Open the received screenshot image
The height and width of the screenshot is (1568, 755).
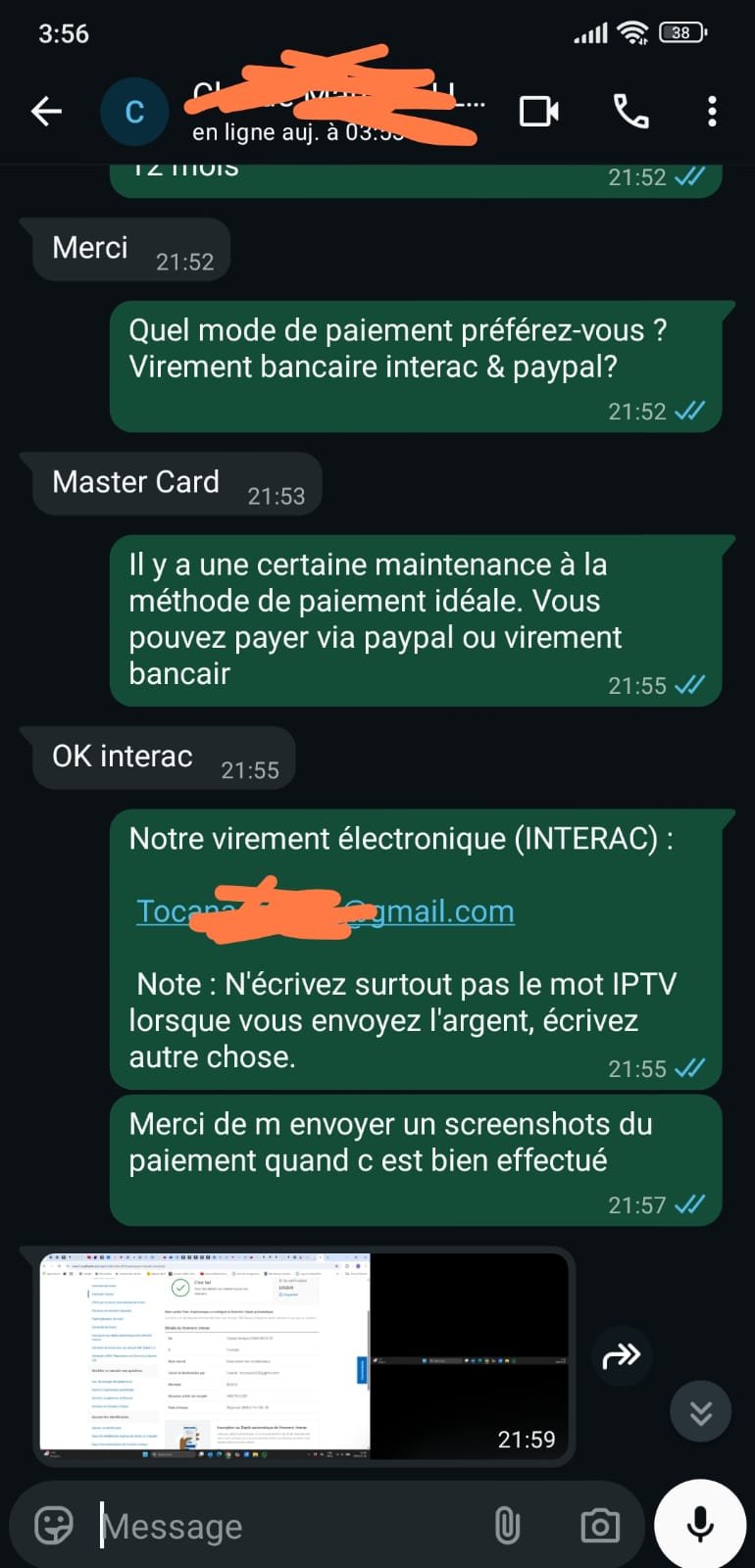(302, 1355)
